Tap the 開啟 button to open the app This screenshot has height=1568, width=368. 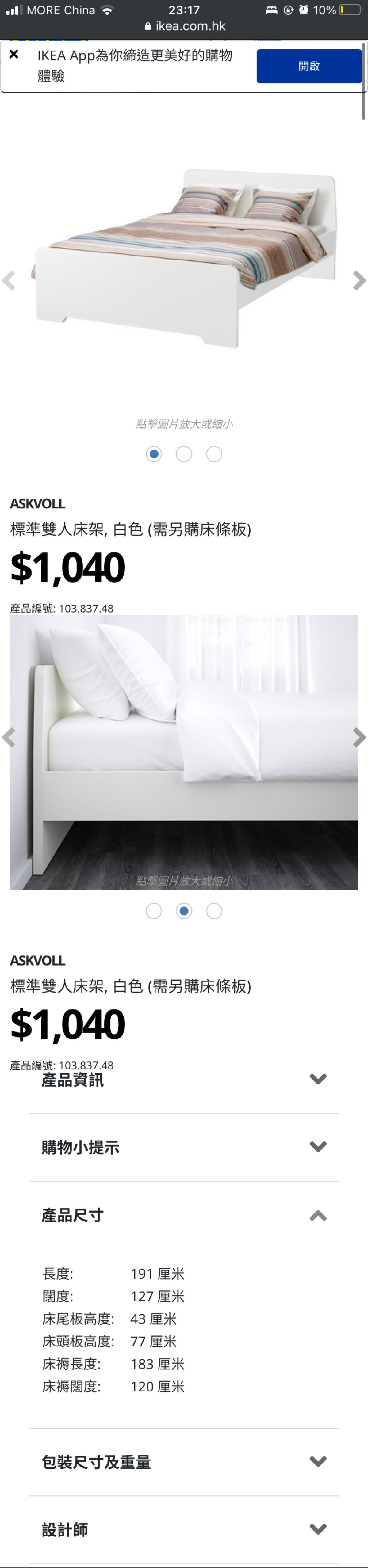pos(309,66)
